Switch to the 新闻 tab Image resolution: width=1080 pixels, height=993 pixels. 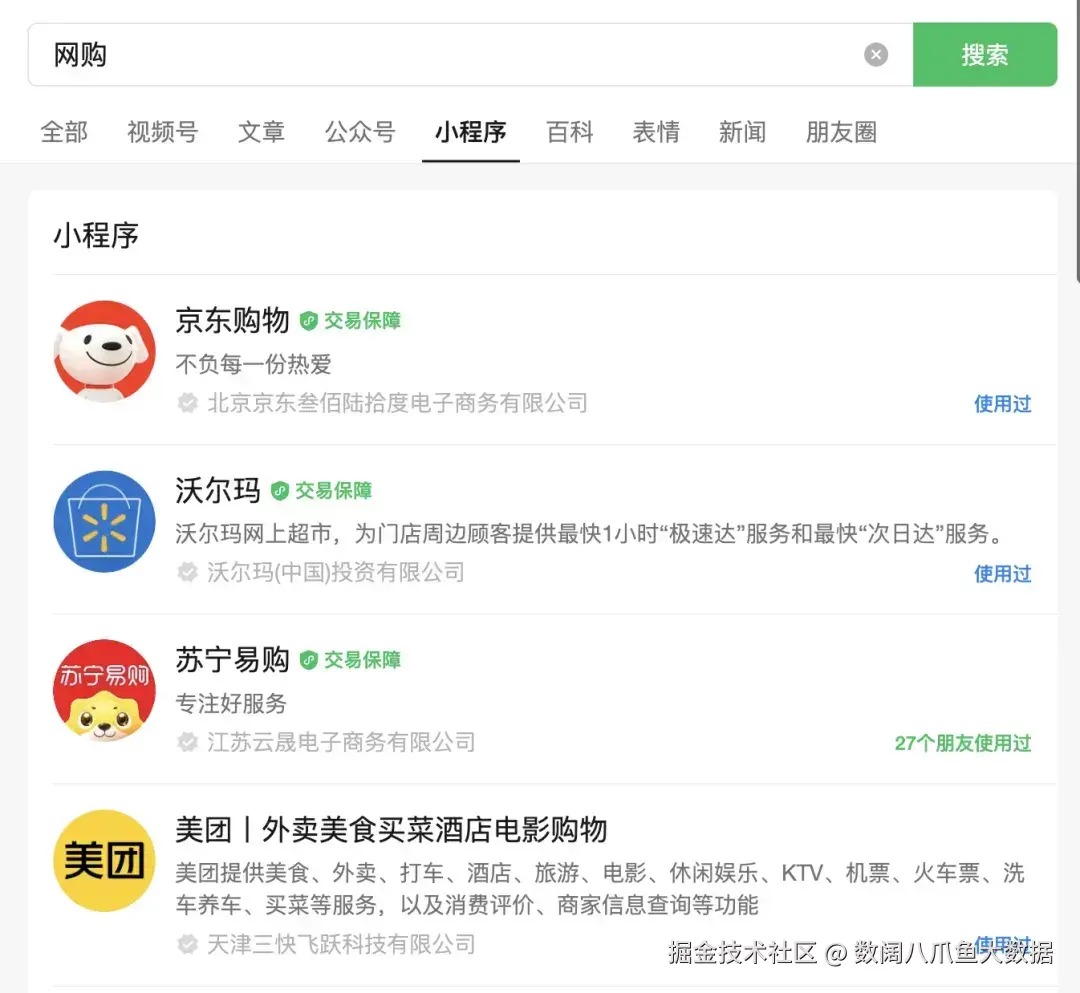[x=742, y=132]
